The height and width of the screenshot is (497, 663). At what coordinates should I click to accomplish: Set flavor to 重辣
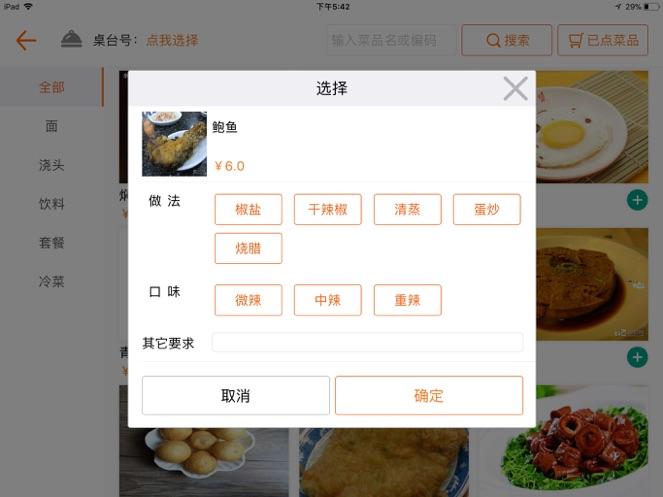click(407, 300)
